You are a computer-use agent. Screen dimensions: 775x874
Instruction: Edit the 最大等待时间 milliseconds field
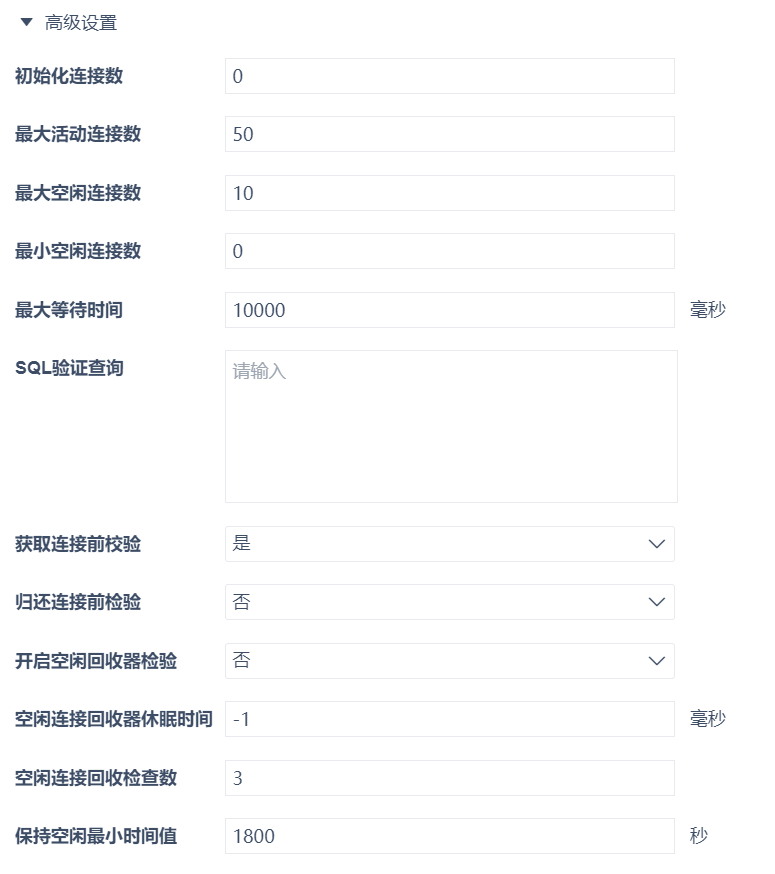[449, 310]
